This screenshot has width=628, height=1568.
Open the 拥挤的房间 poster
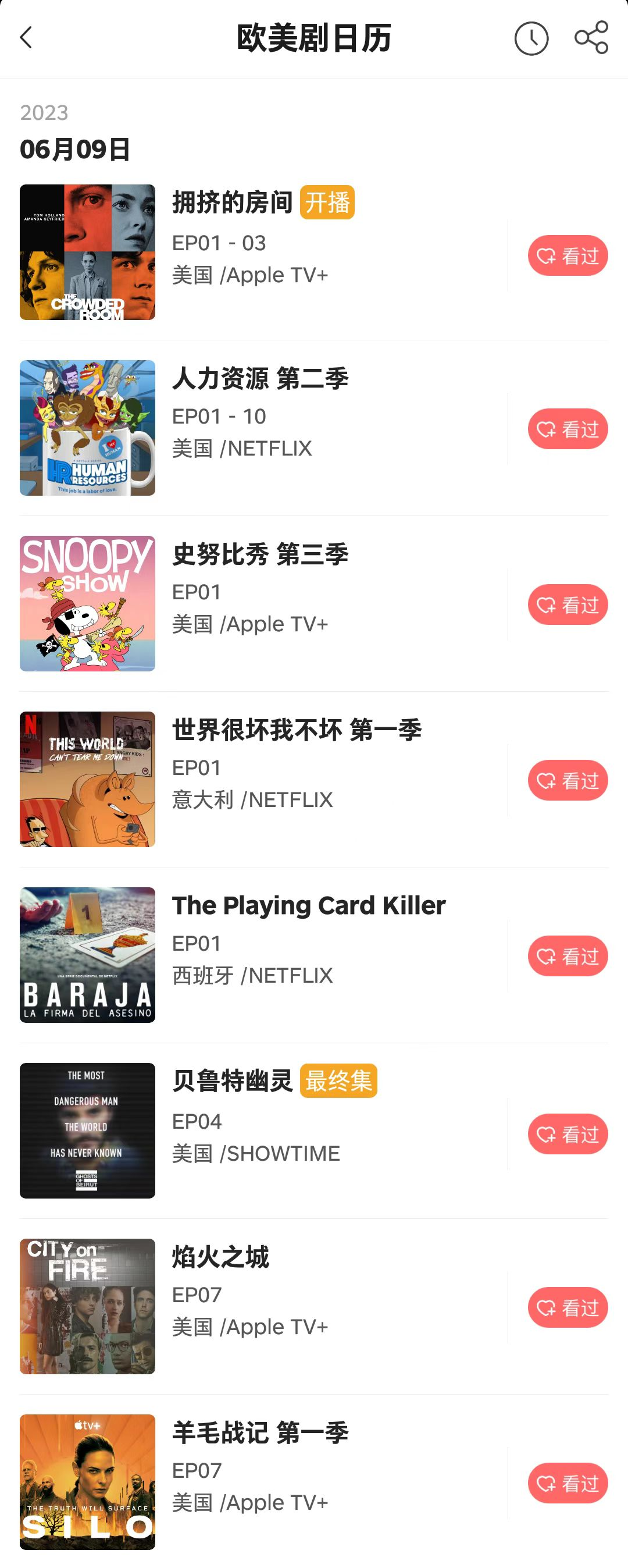click(88, 252)
